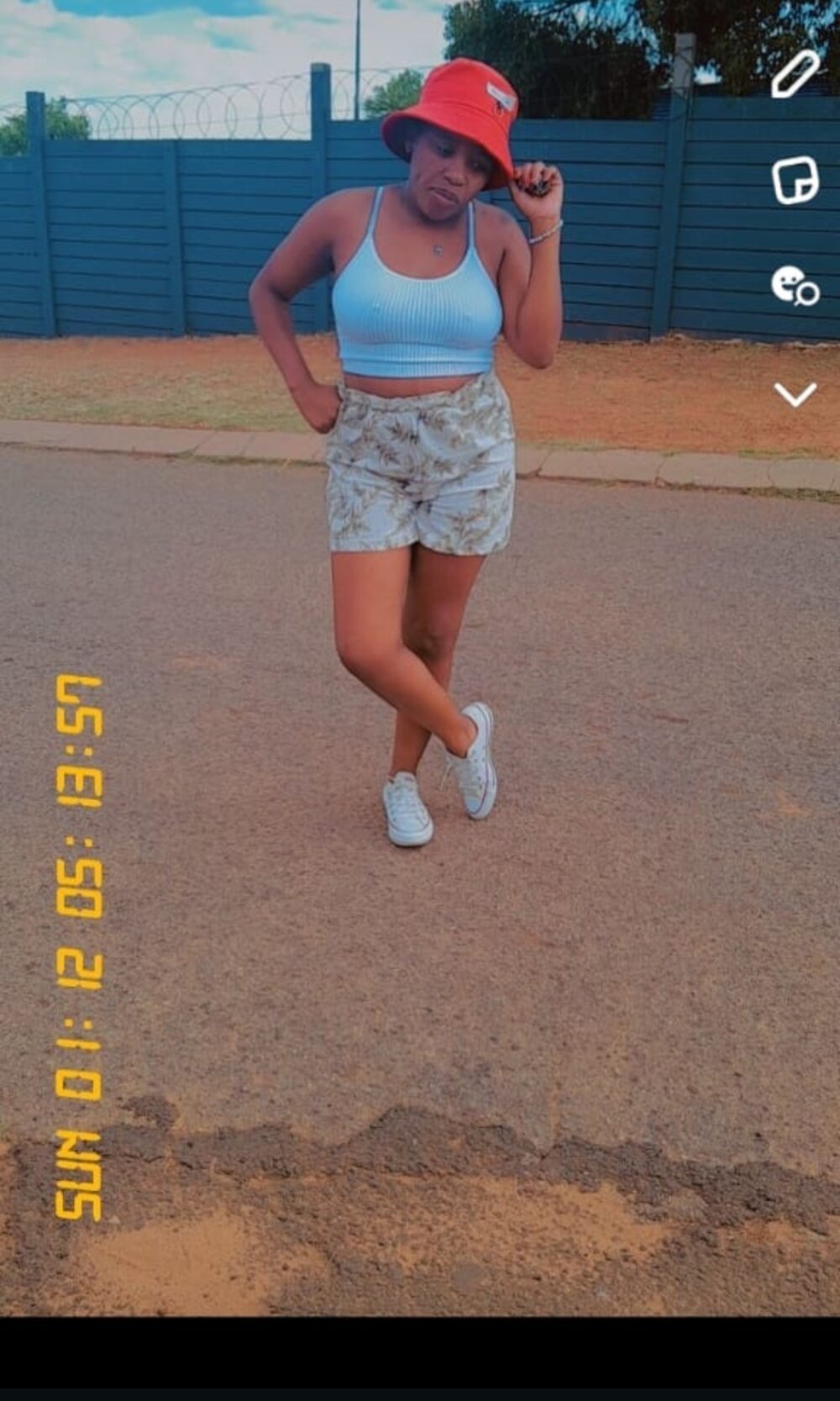Image resolution: width=840 pixels, height=1401 pixels.
Task: Collapse the editing tools chevron
Action: point(795,393)
